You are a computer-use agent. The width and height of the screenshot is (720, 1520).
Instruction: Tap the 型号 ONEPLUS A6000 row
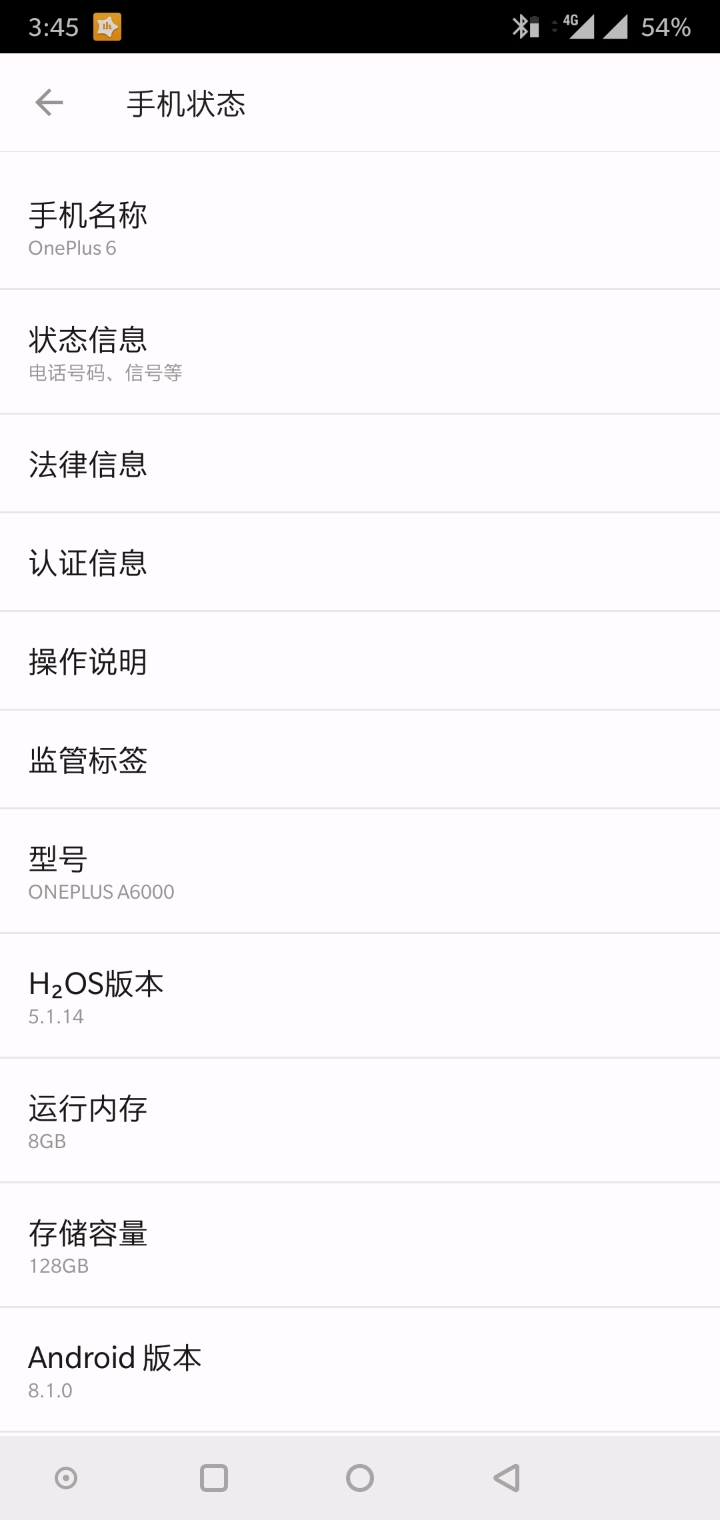point(360,872)
